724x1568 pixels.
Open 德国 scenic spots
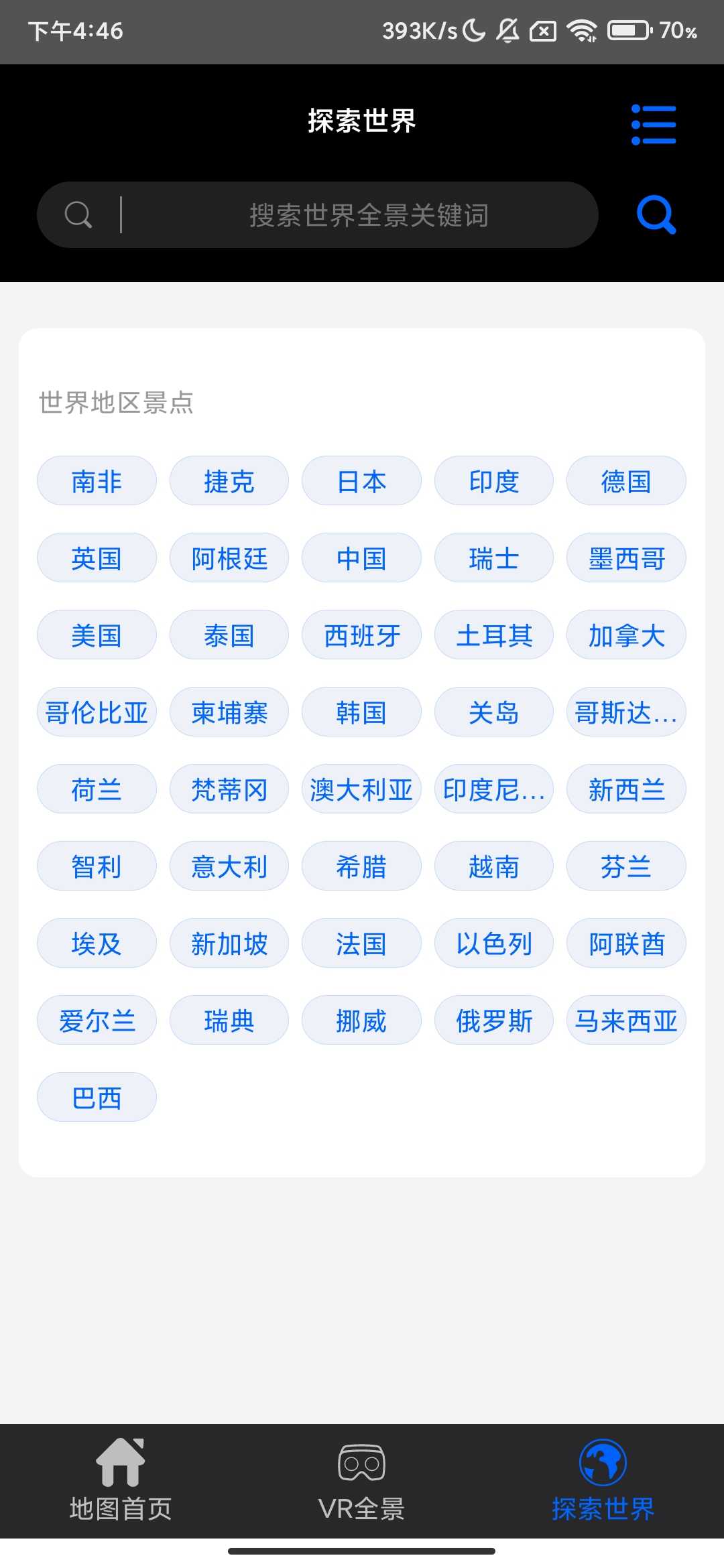click(626, 481)
